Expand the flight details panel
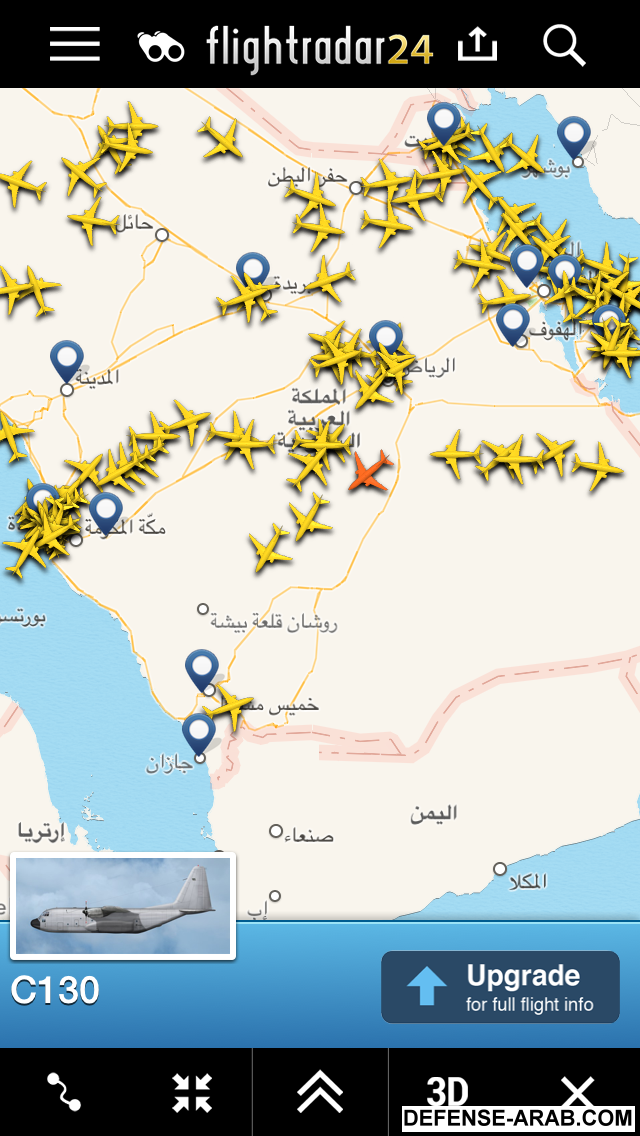 point(320,1092)
